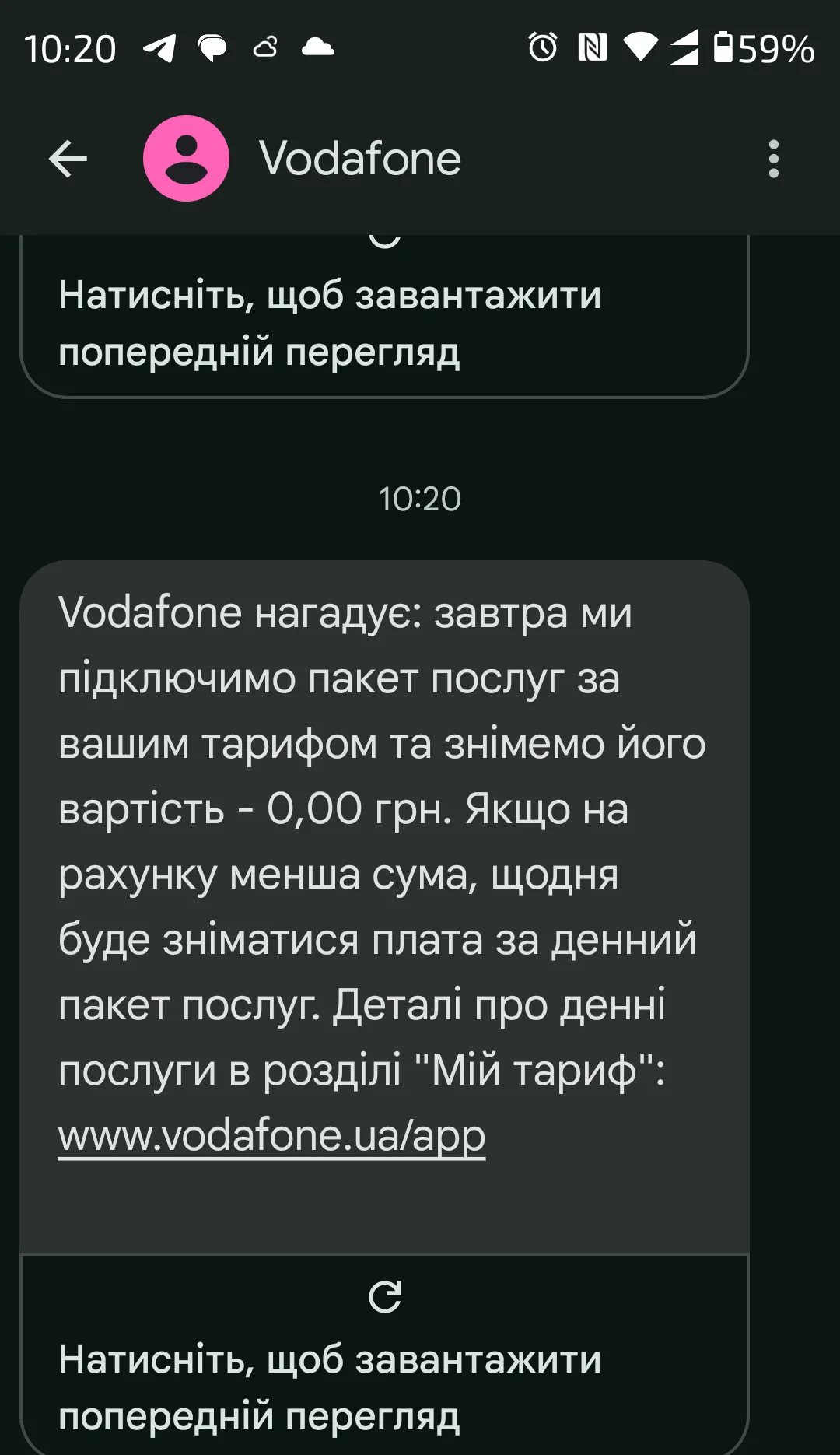Open the overflow menu
Screen dimensions: 840x1455
(x=773, y=160)
